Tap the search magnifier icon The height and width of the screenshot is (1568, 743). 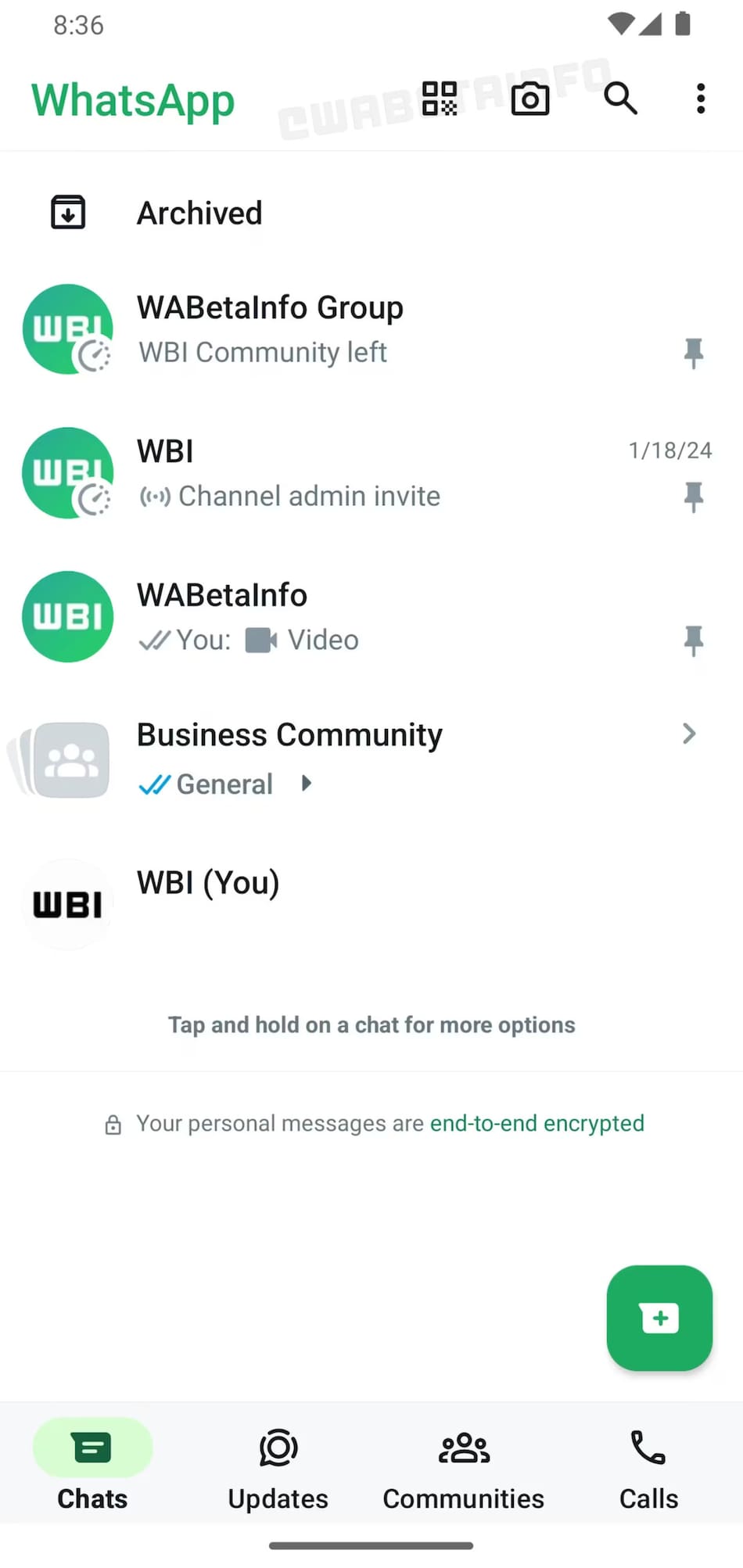click(x=620, y=99)
